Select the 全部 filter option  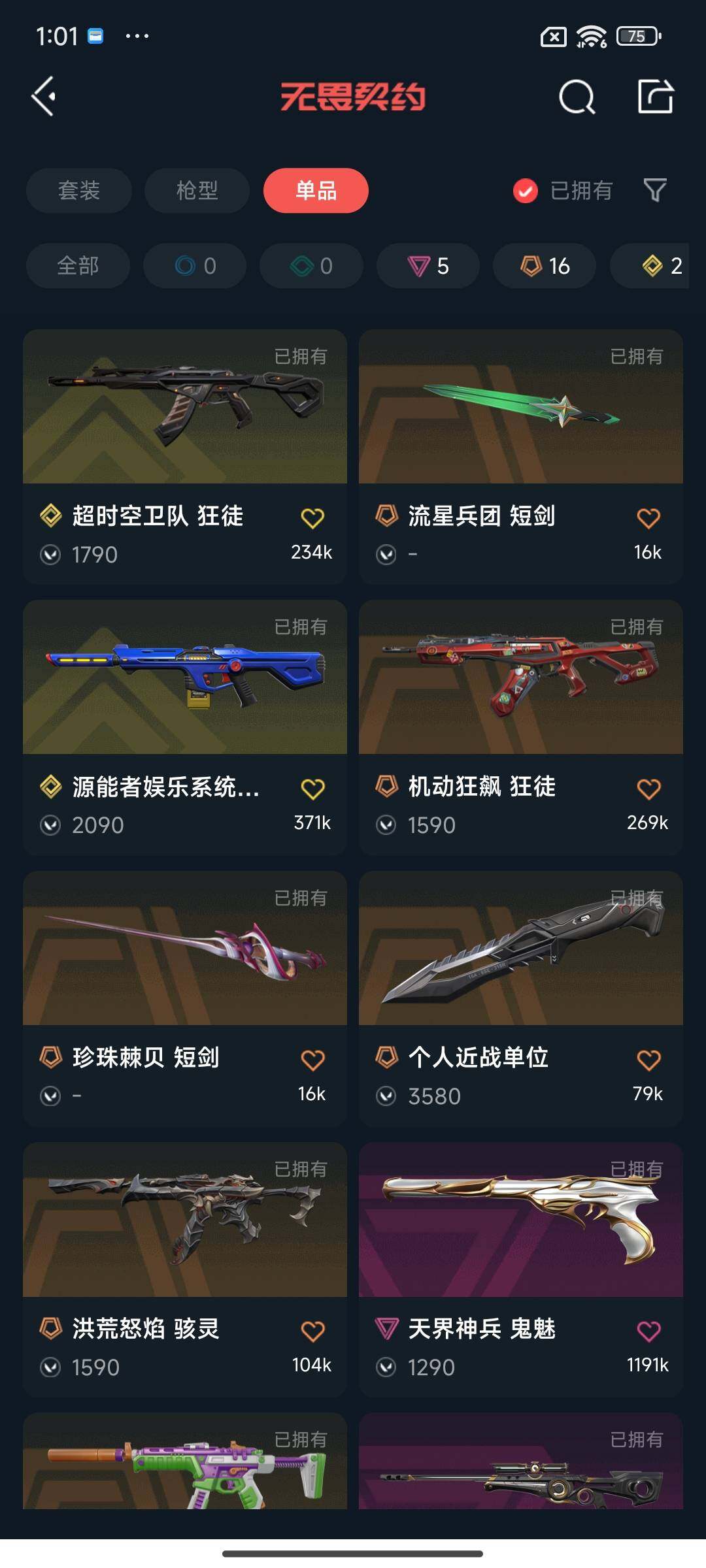pyautogui.click(x=78, y=266)
